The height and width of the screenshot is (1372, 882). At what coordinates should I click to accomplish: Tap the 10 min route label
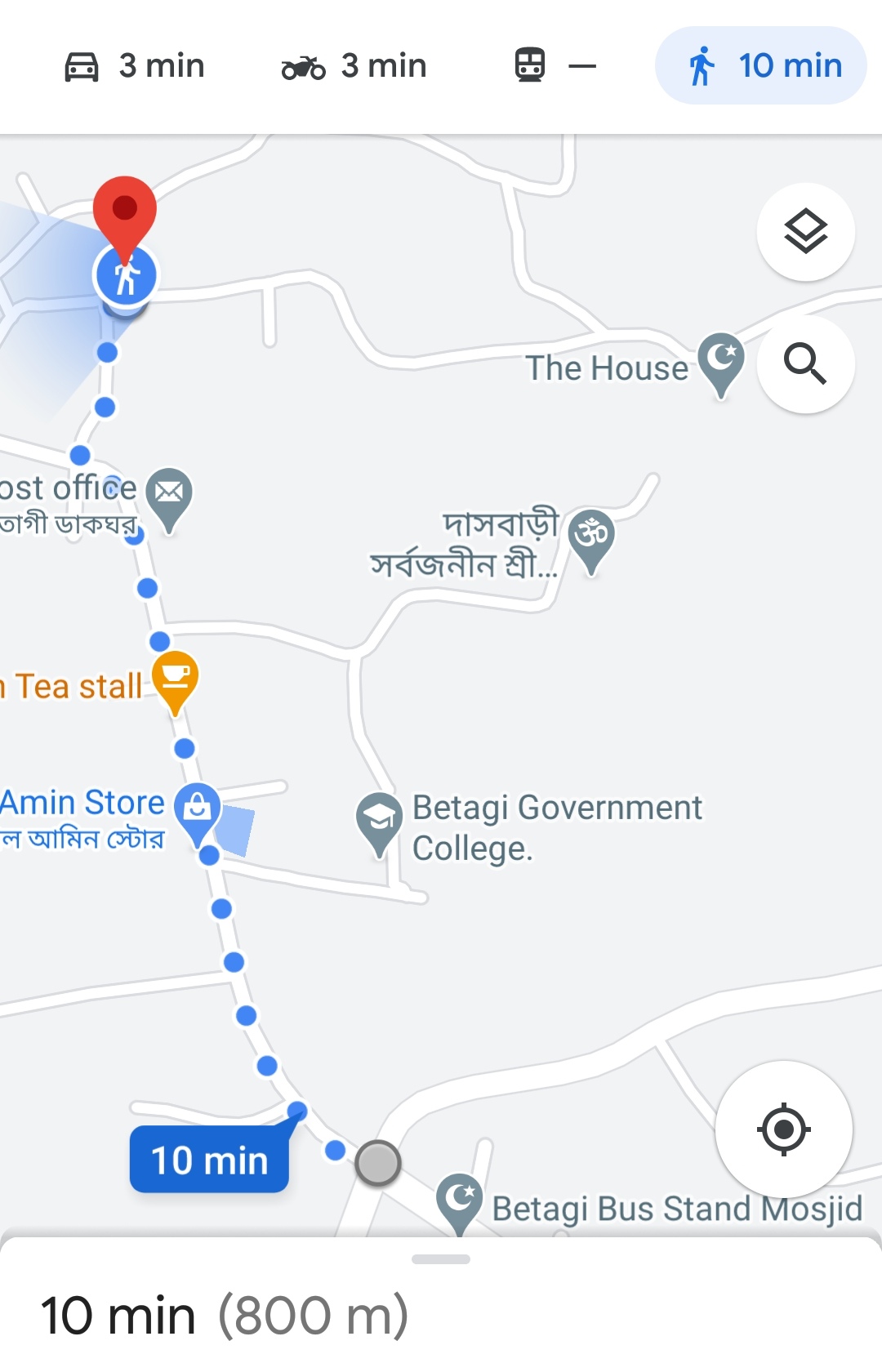[x=209, y=1160]
